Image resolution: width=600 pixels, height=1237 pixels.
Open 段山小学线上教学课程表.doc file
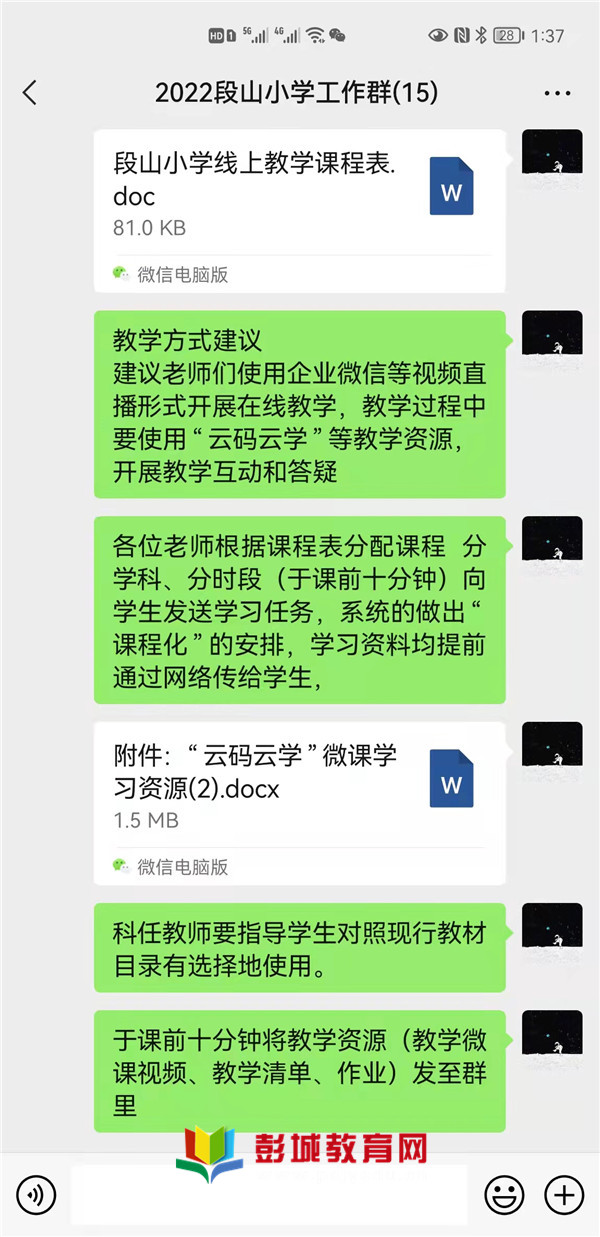tap(300, 210)
